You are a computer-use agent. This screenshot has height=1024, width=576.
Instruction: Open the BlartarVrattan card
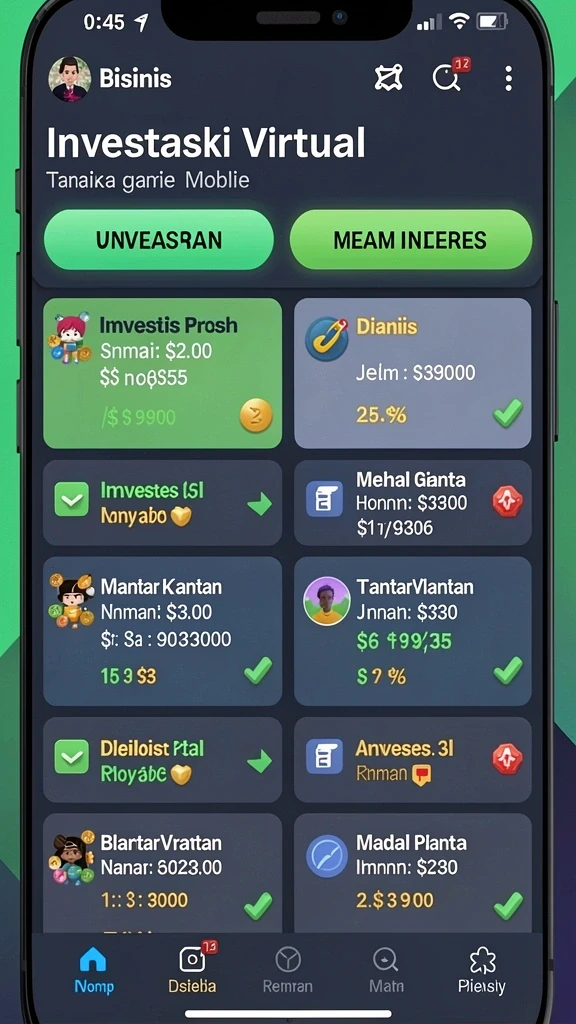[x=163, y=873]
